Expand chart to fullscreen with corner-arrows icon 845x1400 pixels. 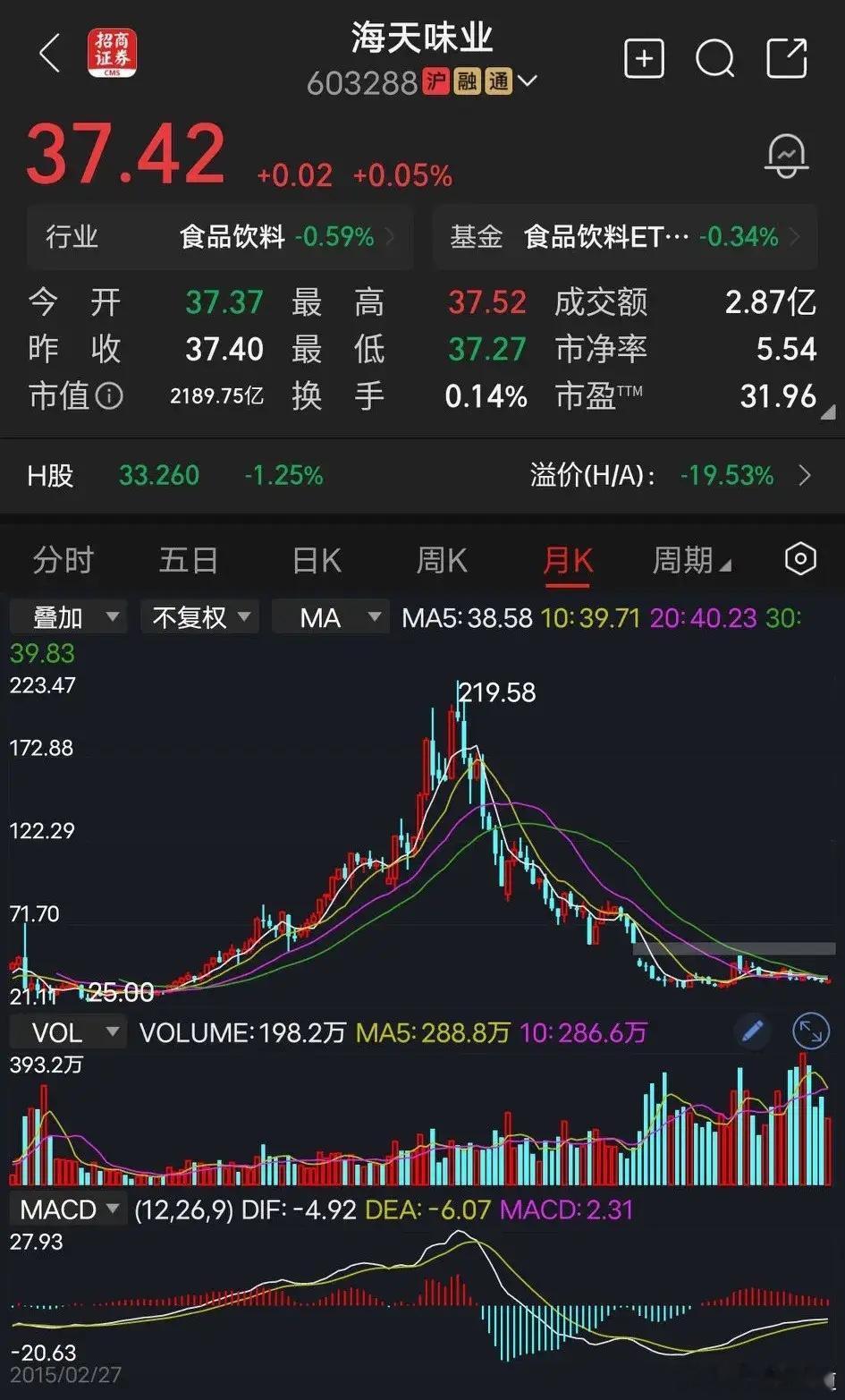809,1031
